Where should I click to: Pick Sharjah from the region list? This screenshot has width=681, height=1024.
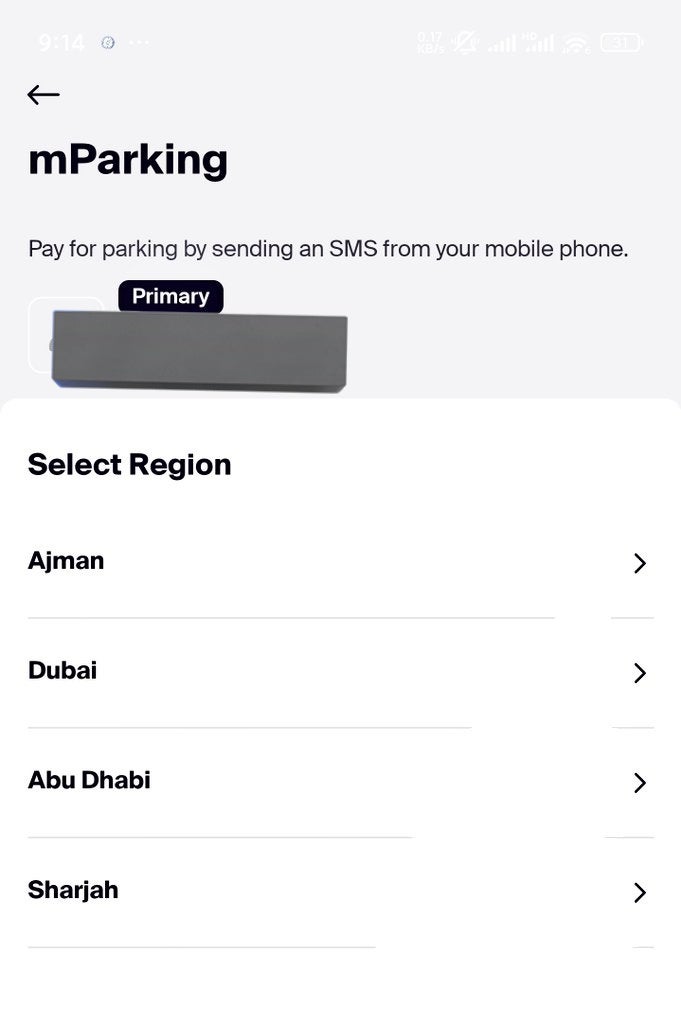(73, 891)
